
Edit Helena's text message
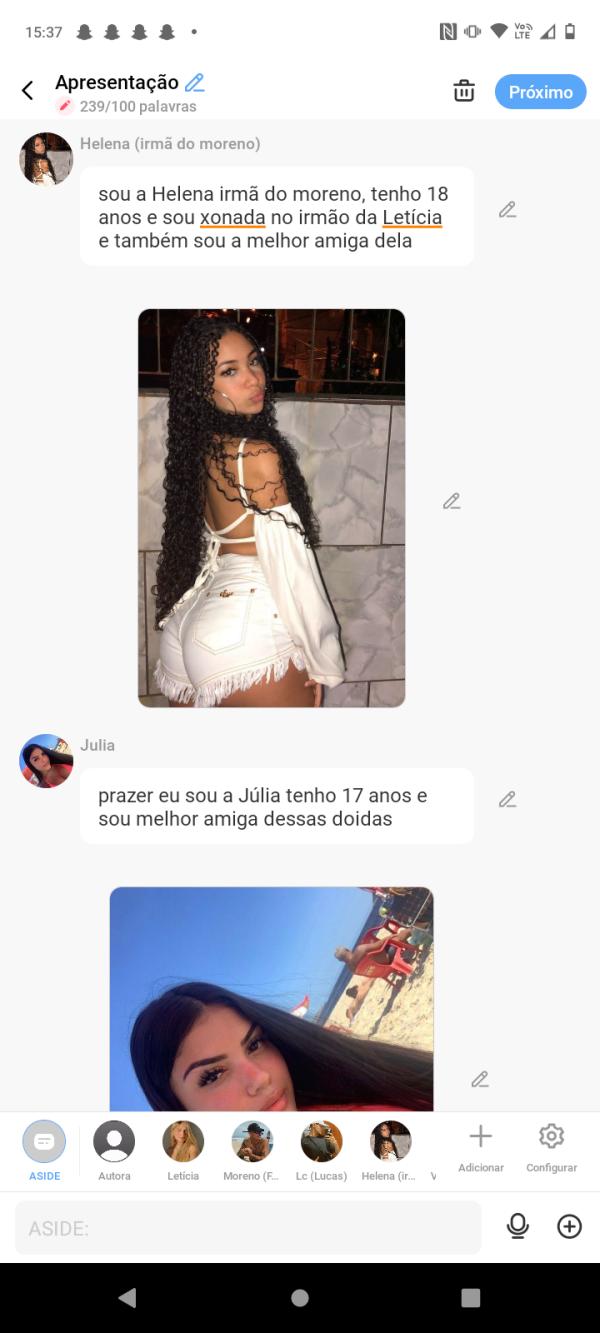click(508, 210)
